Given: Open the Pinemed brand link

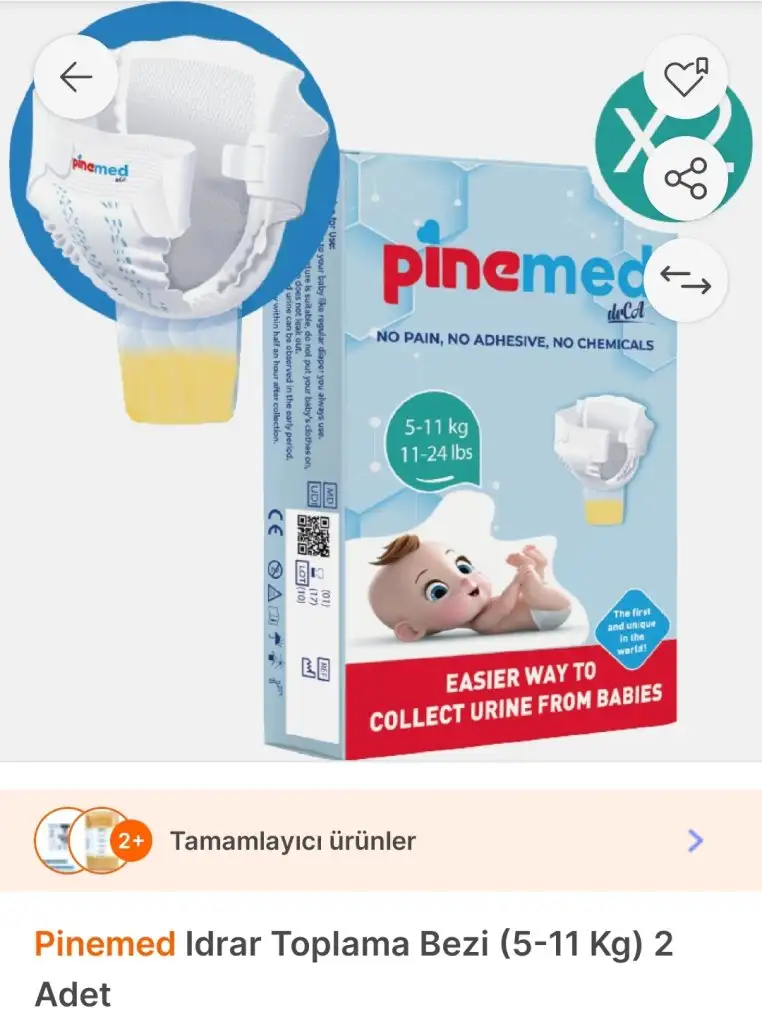Looking at the screenshot, I should click(x=104, y=944).
